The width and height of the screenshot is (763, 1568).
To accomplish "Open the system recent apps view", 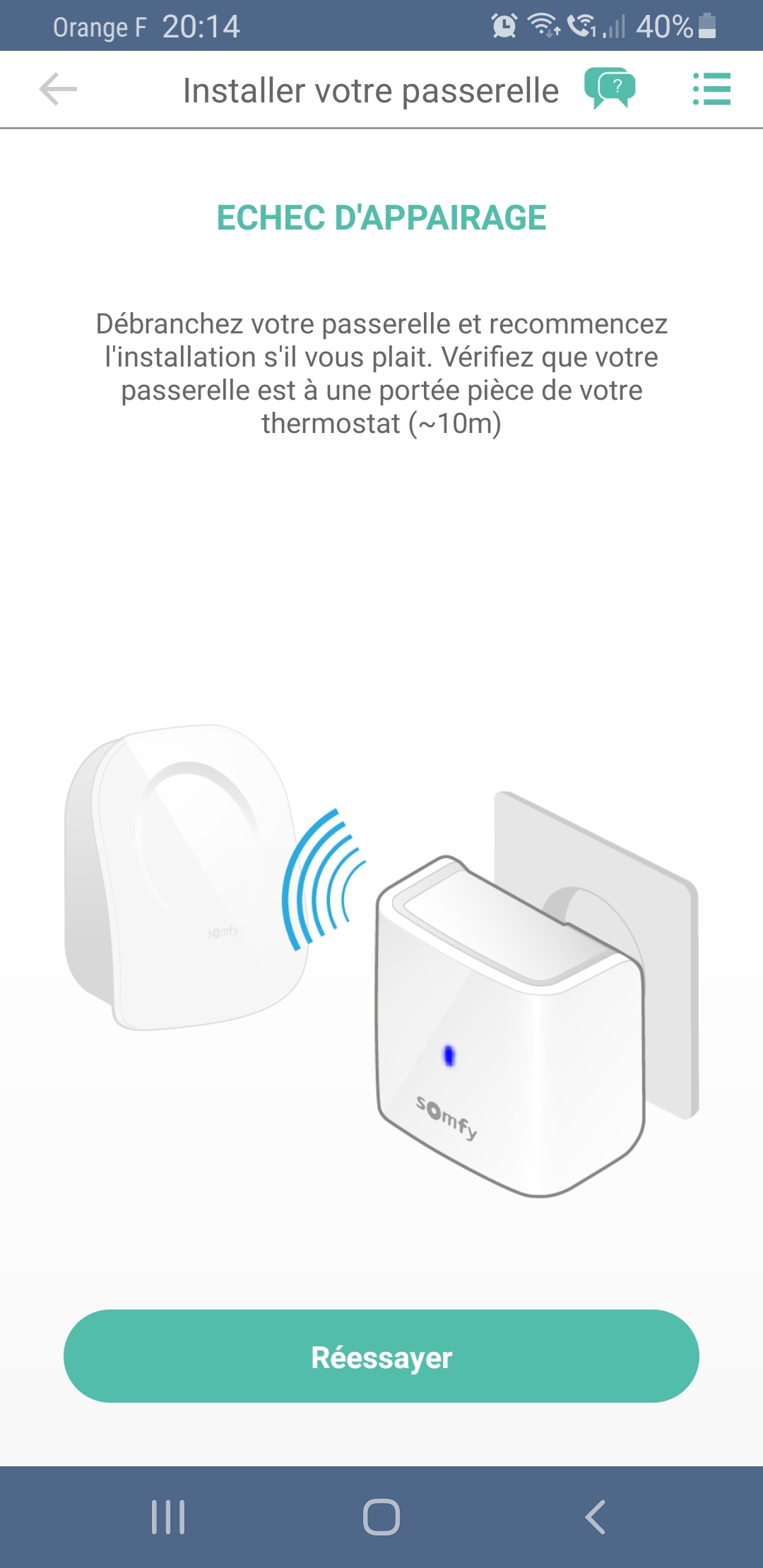I will pyautogui.click(x=168, y=1516).
